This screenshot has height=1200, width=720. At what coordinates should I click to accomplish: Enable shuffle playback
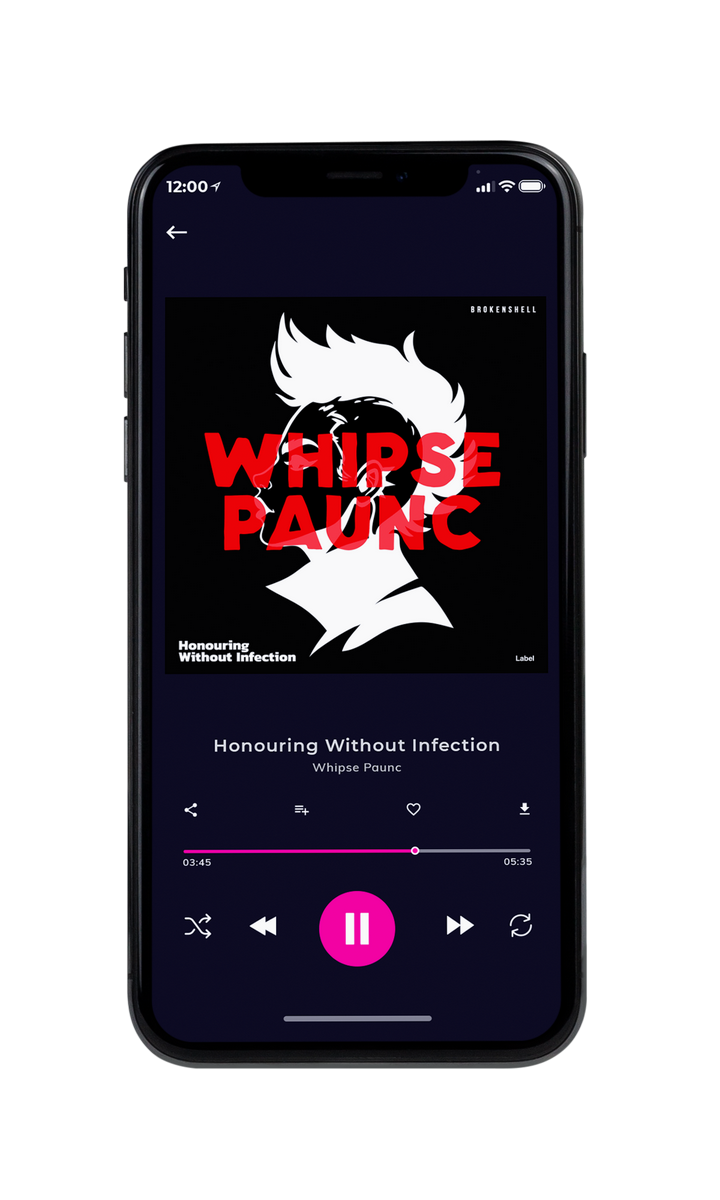198,926
